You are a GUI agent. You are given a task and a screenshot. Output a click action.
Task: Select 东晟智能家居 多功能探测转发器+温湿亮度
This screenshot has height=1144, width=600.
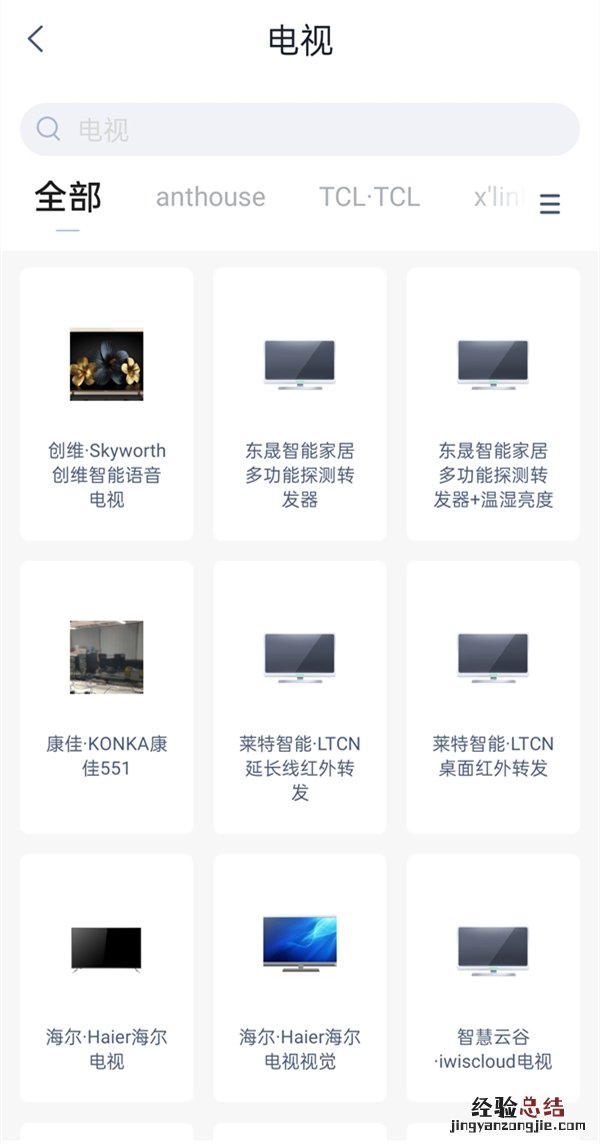pos(493,404)
